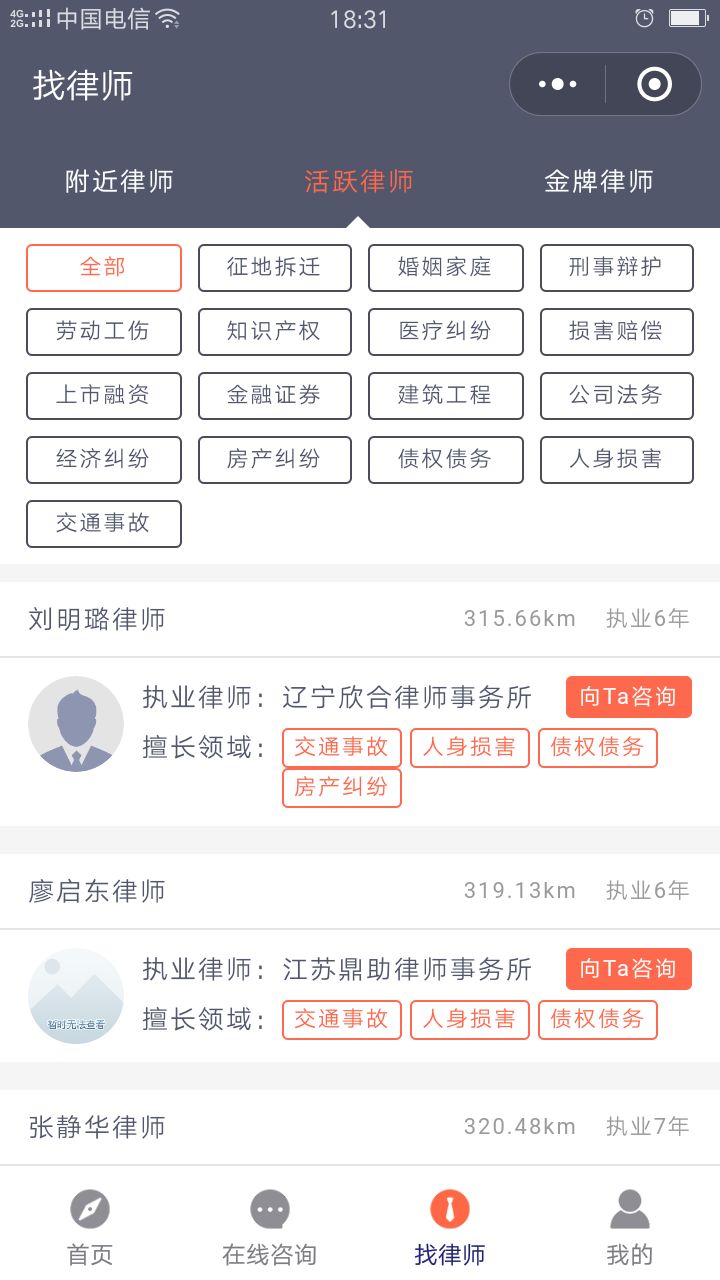Choose the 刑事辩护 category
Image resolution: width=720 pixels, height=1280 pixels.
coord(617,268)
